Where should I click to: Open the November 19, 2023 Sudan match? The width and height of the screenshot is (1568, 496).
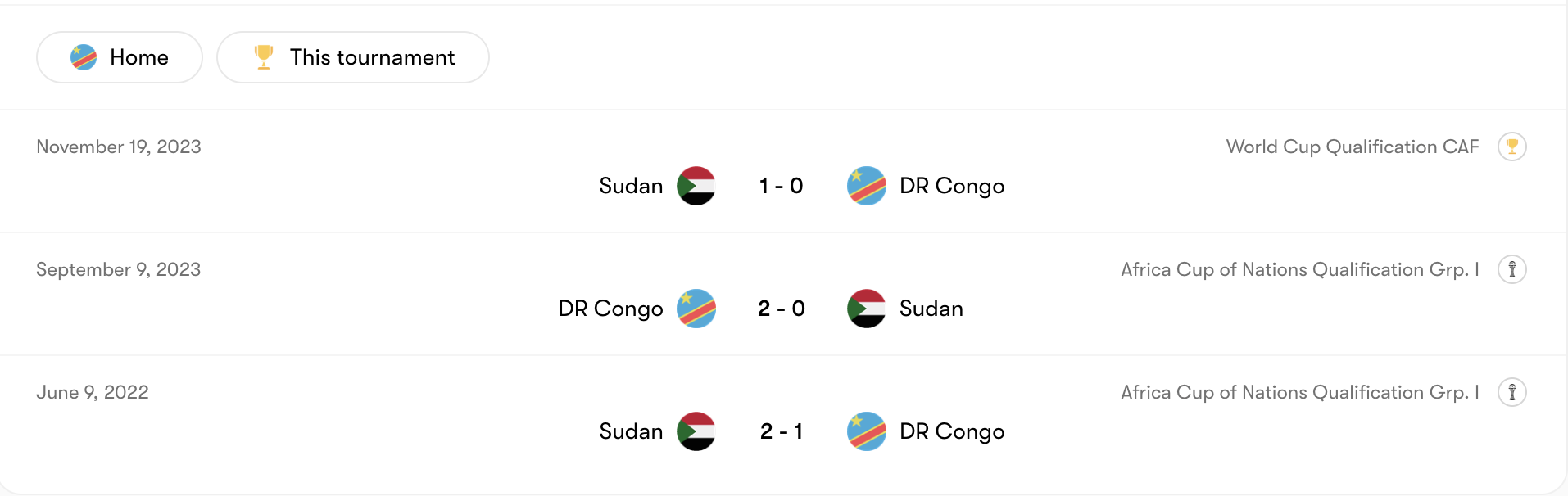(781, 186)
